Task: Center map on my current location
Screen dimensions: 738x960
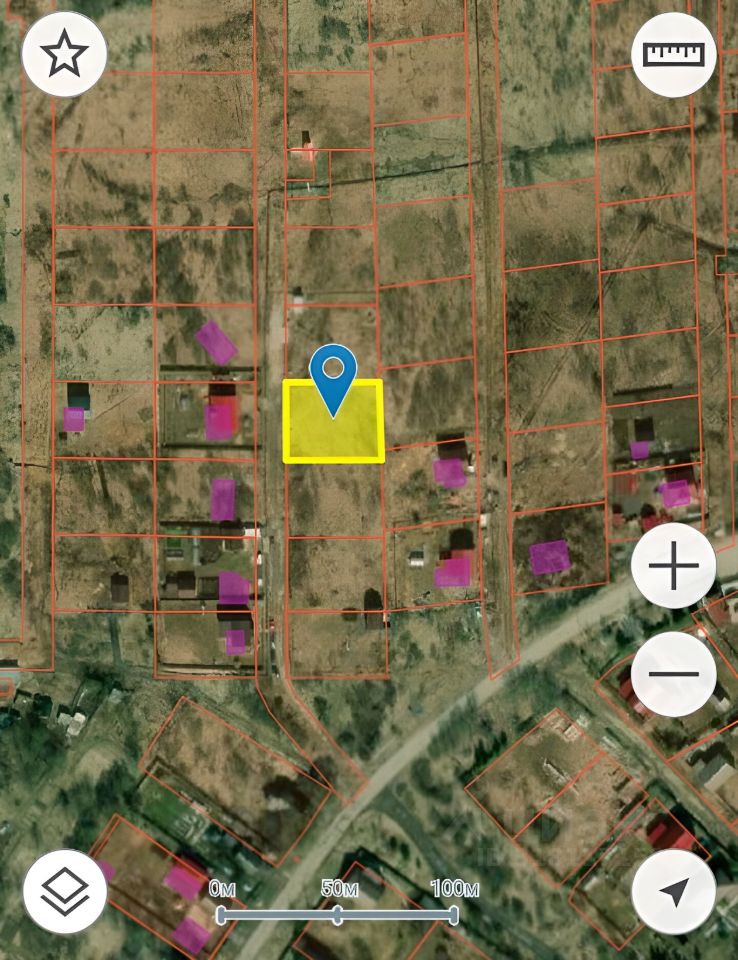Action: pyautogui.click(x=674, y=891)
